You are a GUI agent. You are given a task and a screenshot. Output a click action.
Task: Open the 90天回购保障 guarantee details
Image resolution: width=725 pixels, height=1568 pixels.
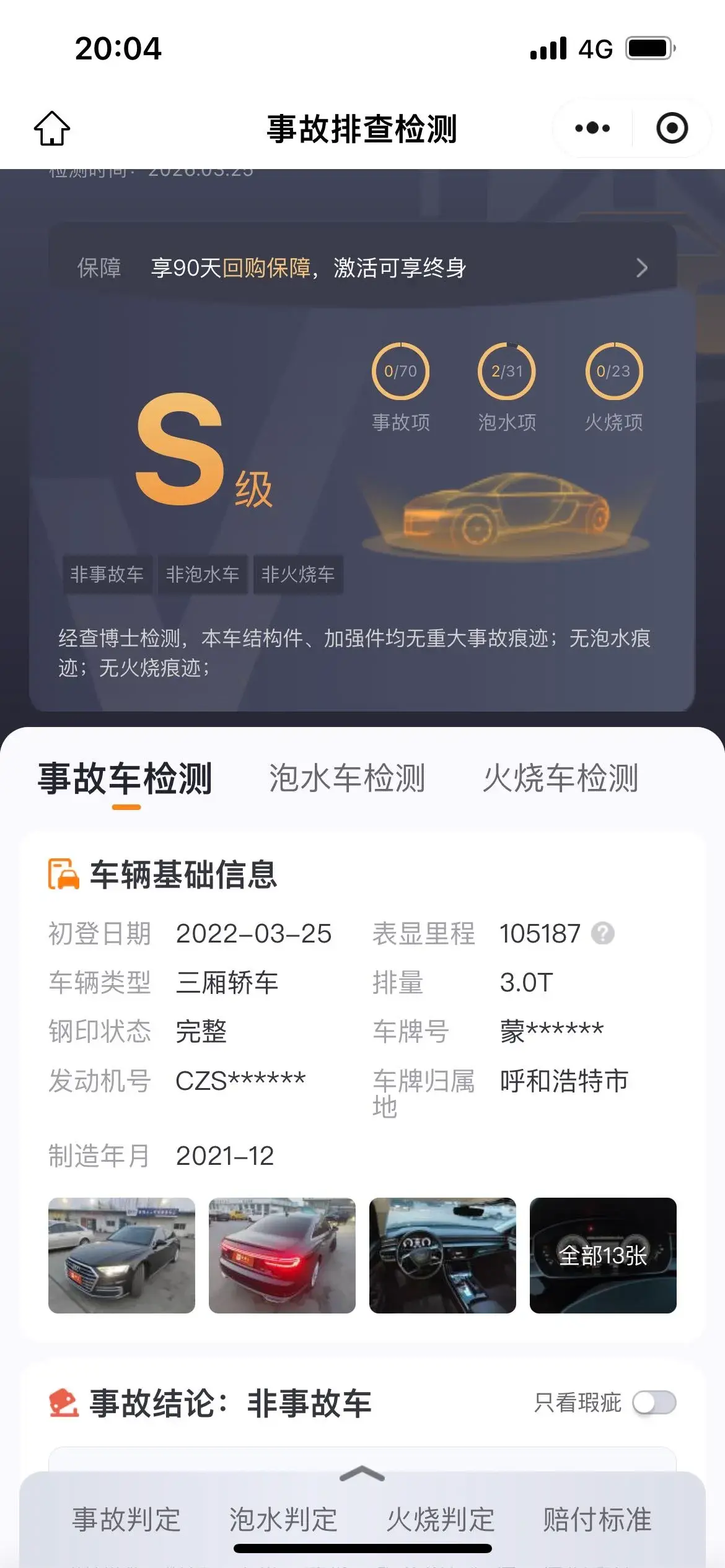(x=362, y=268)
